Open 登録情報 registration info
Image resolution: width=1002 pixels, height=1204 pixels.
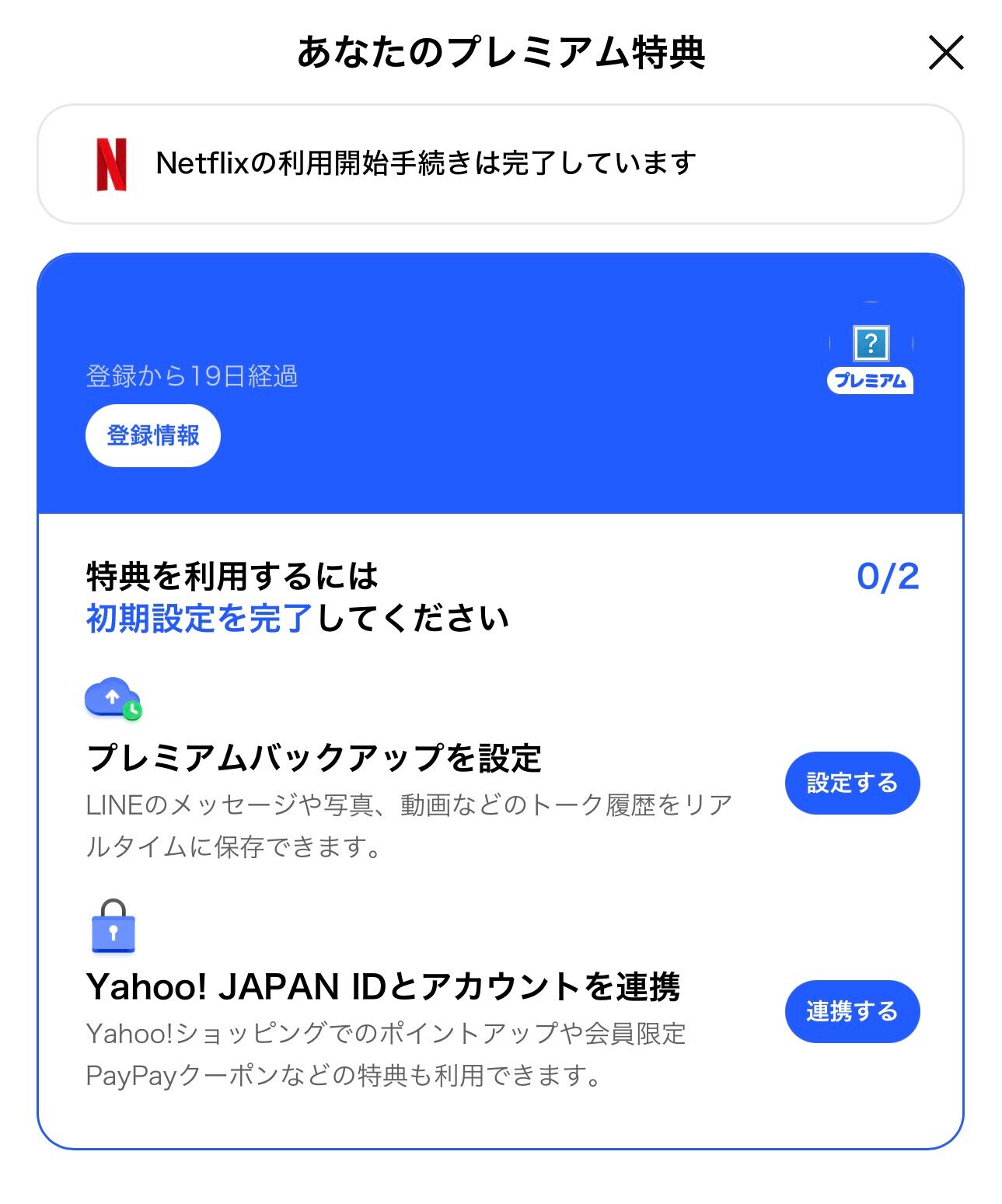tap(153, 435)
